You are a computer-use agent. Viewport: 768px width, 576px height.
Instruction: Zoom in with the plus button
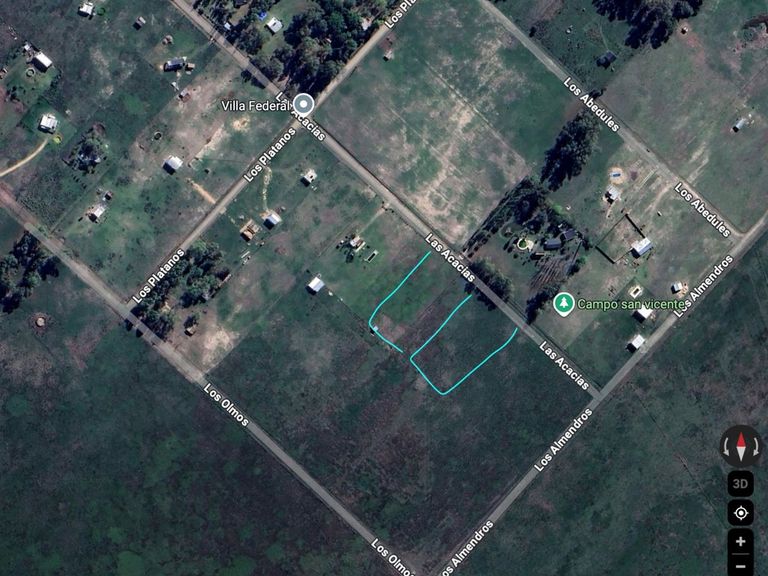click(x=741, y=542)
